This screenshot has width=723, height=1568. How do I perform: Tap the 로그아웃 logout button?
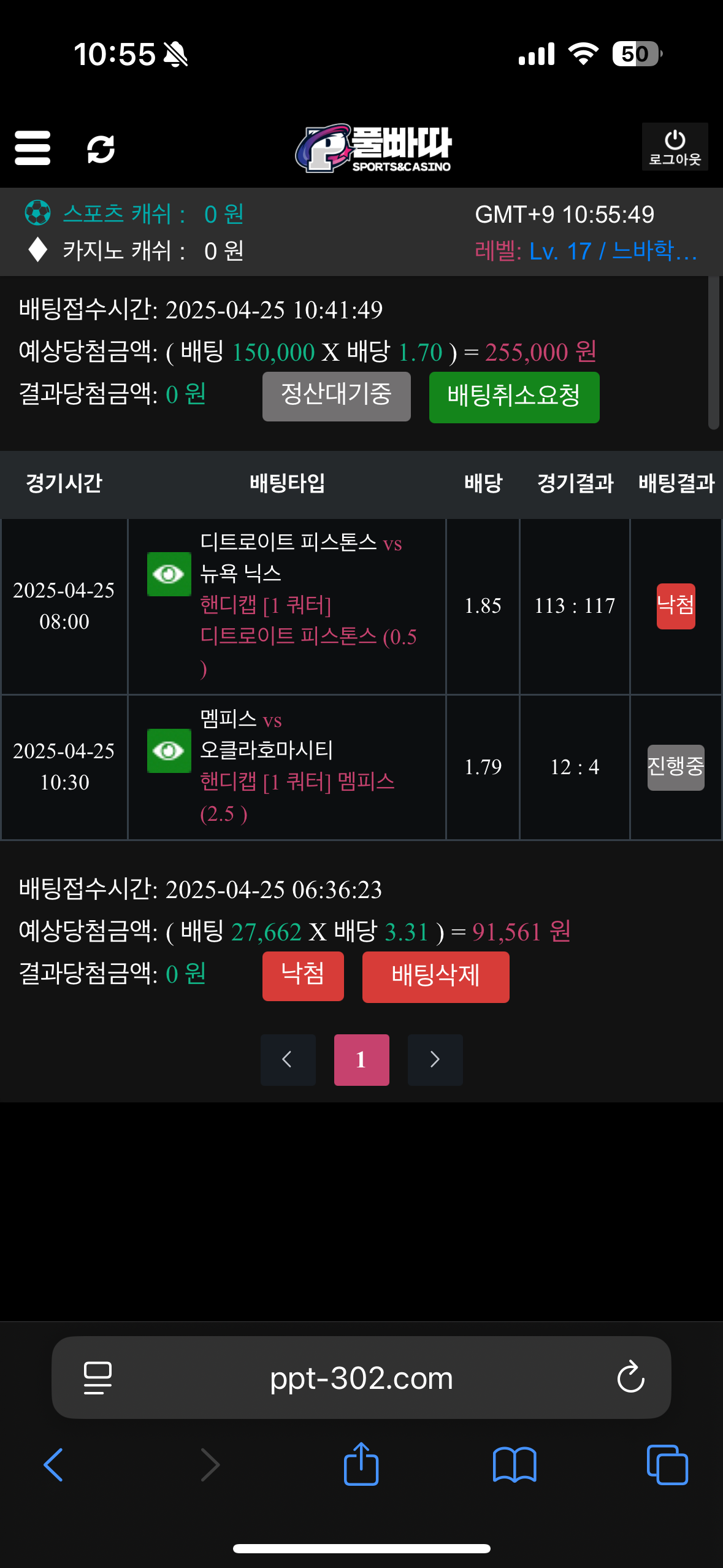pyautogui.click(x=675, y=147)
